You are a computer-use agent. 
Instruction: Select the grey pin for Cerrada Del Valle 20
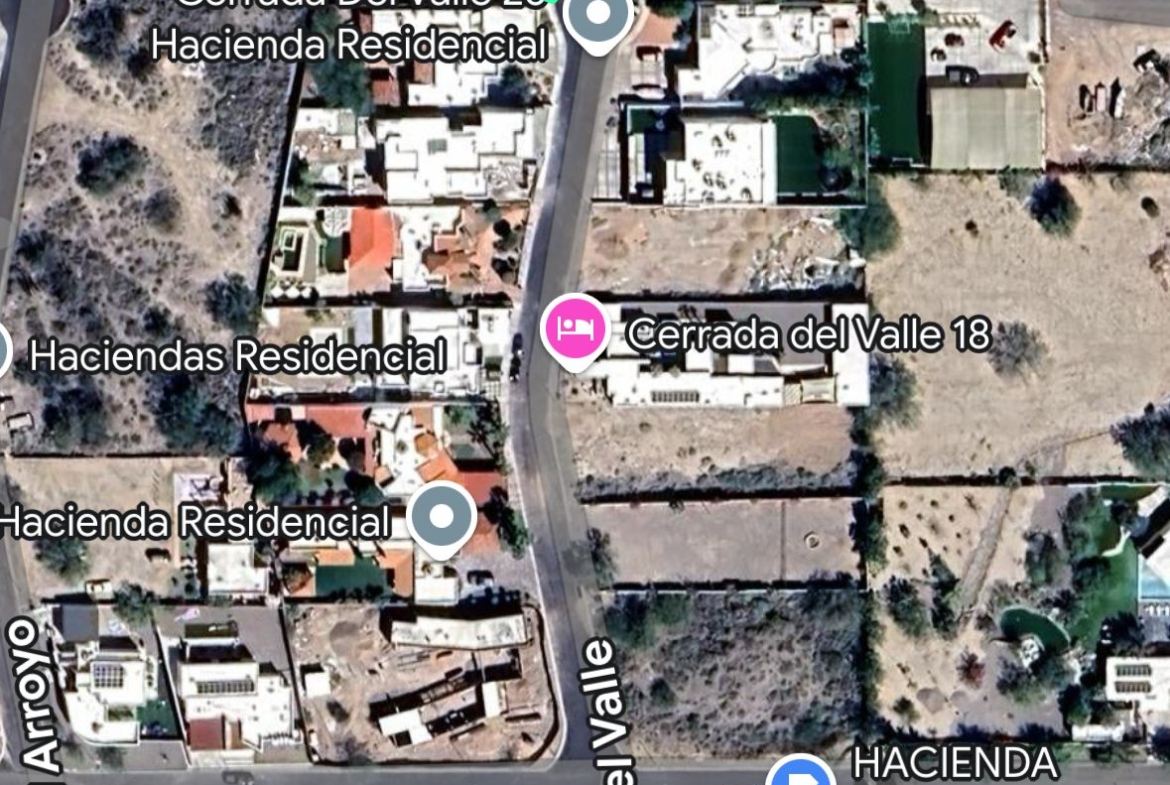[598, 17]
